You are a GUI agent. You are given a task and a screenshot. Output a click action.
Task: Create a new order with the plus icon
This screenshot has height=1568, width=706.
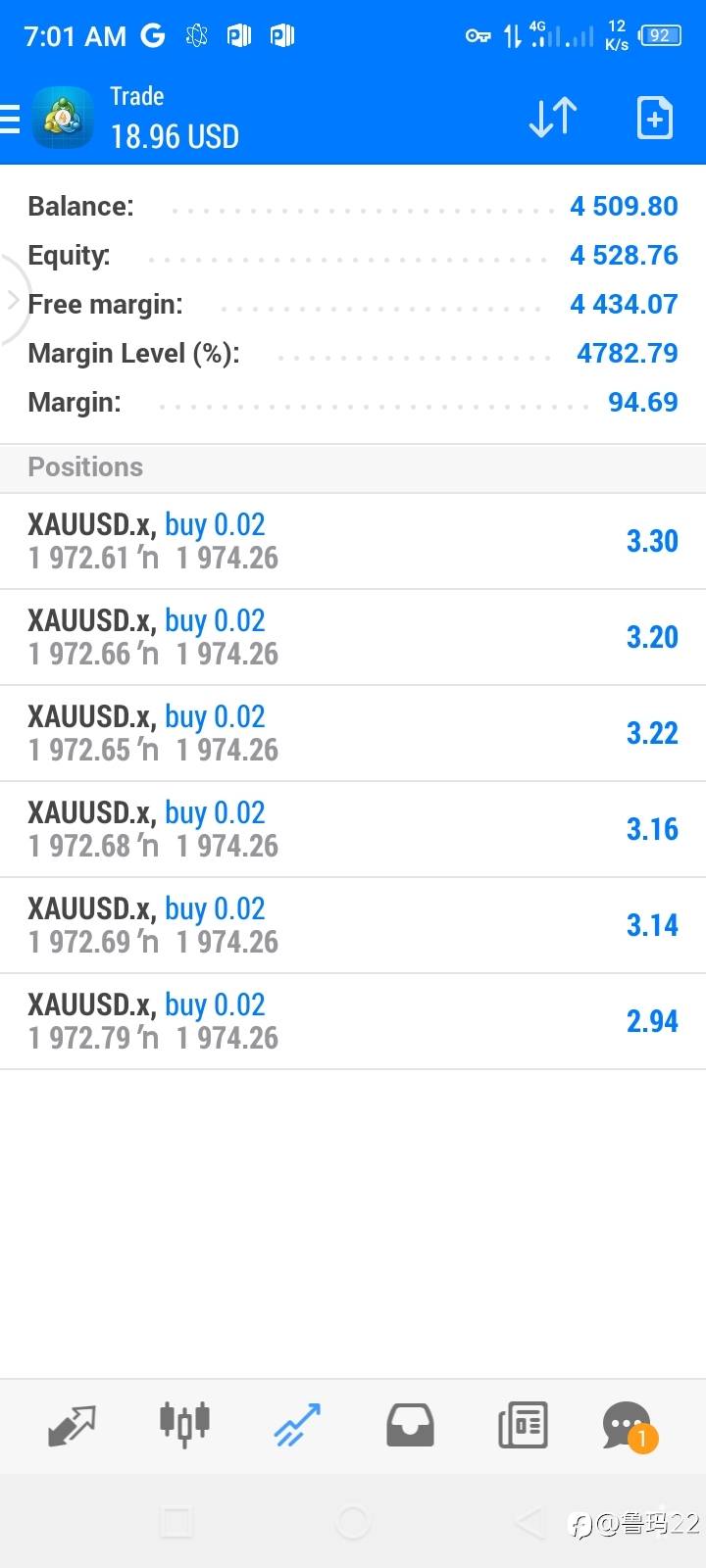655,119
